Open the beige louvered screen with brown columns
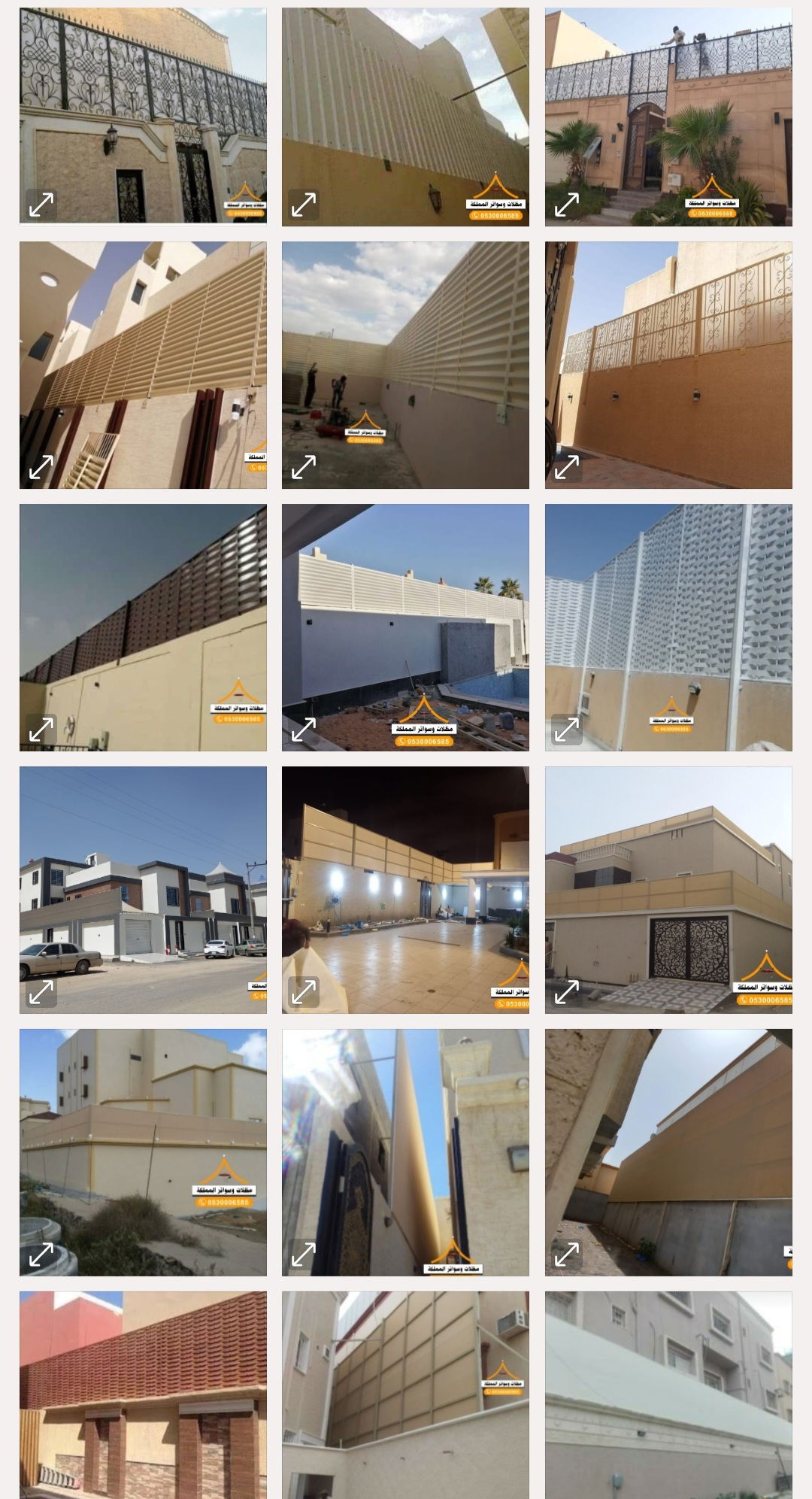The height and width of the screenshot is (1499, 812). 143,365
